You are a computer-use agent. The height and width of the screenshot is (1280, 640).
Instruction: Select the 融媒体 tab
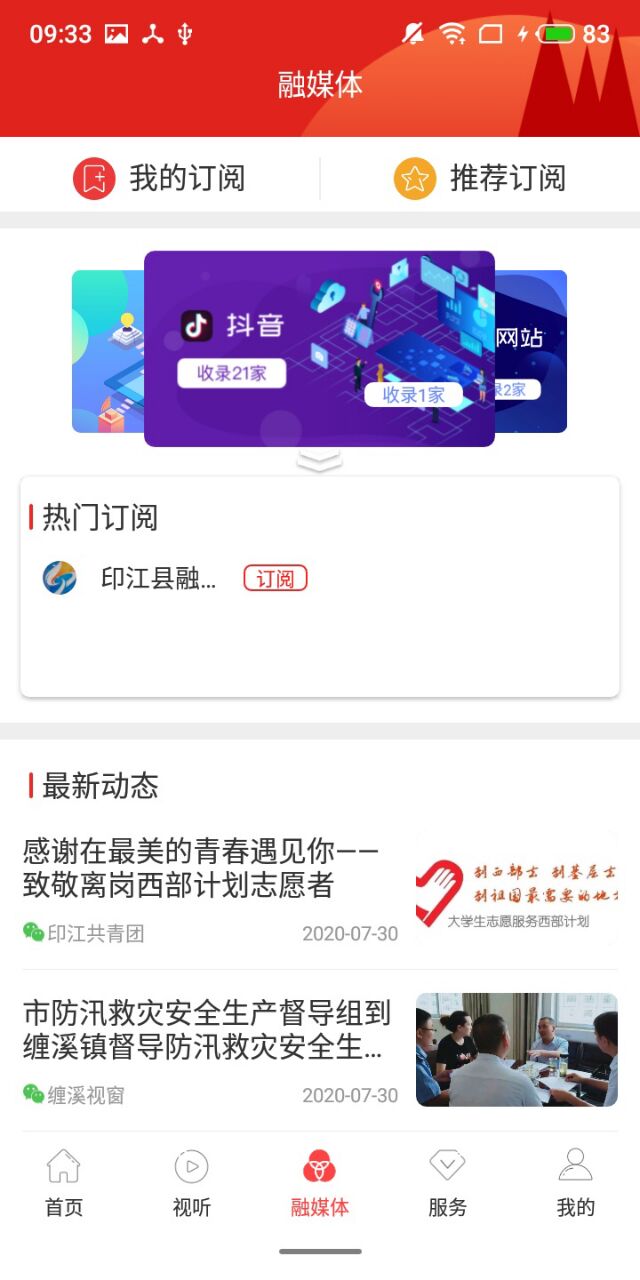[319, 1182]
